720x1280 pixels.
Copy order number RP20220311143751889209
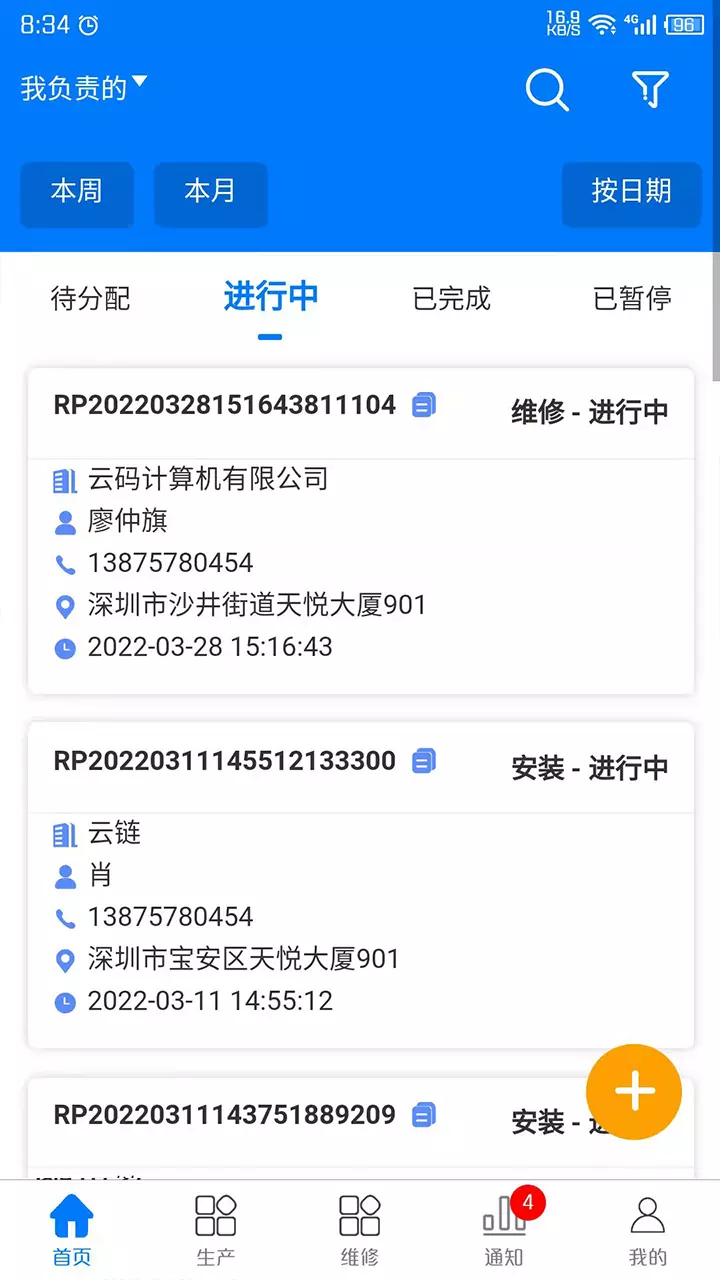[424, 1114]
